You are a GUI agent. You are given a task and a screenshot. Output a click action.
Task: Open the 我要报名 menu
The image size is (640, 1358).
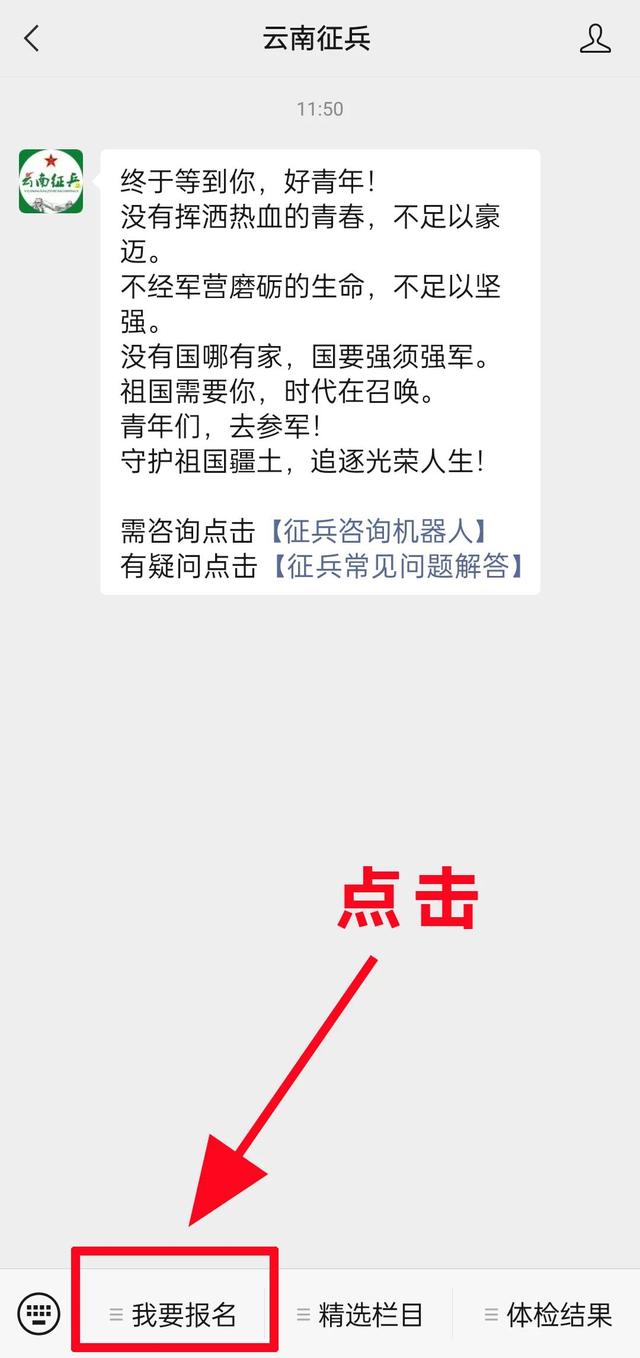pos(173,1314)
